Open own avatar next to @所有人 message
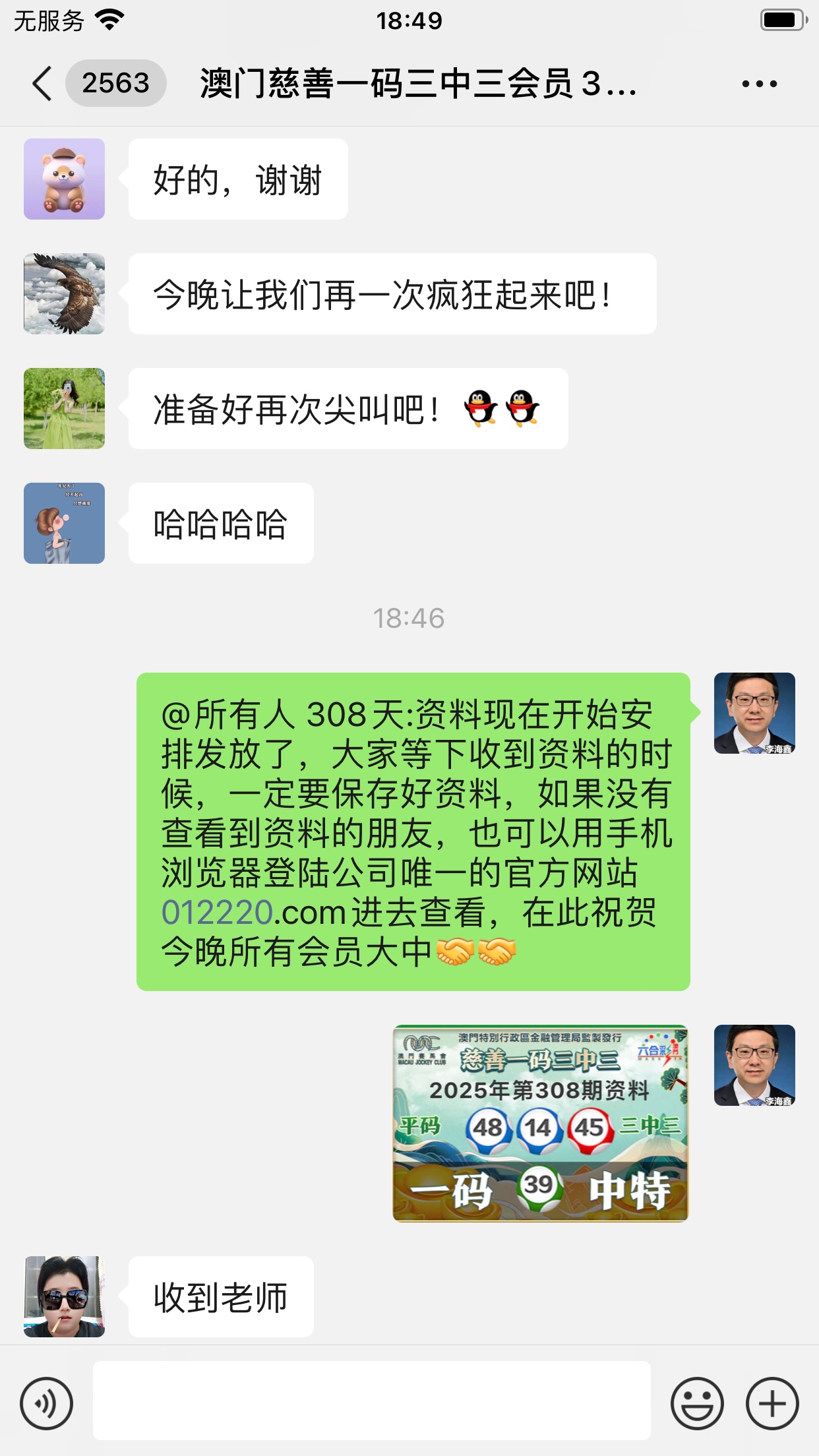Image resolution: width=819 pixels, height=1456 pixels. click(x=754, y=713)
